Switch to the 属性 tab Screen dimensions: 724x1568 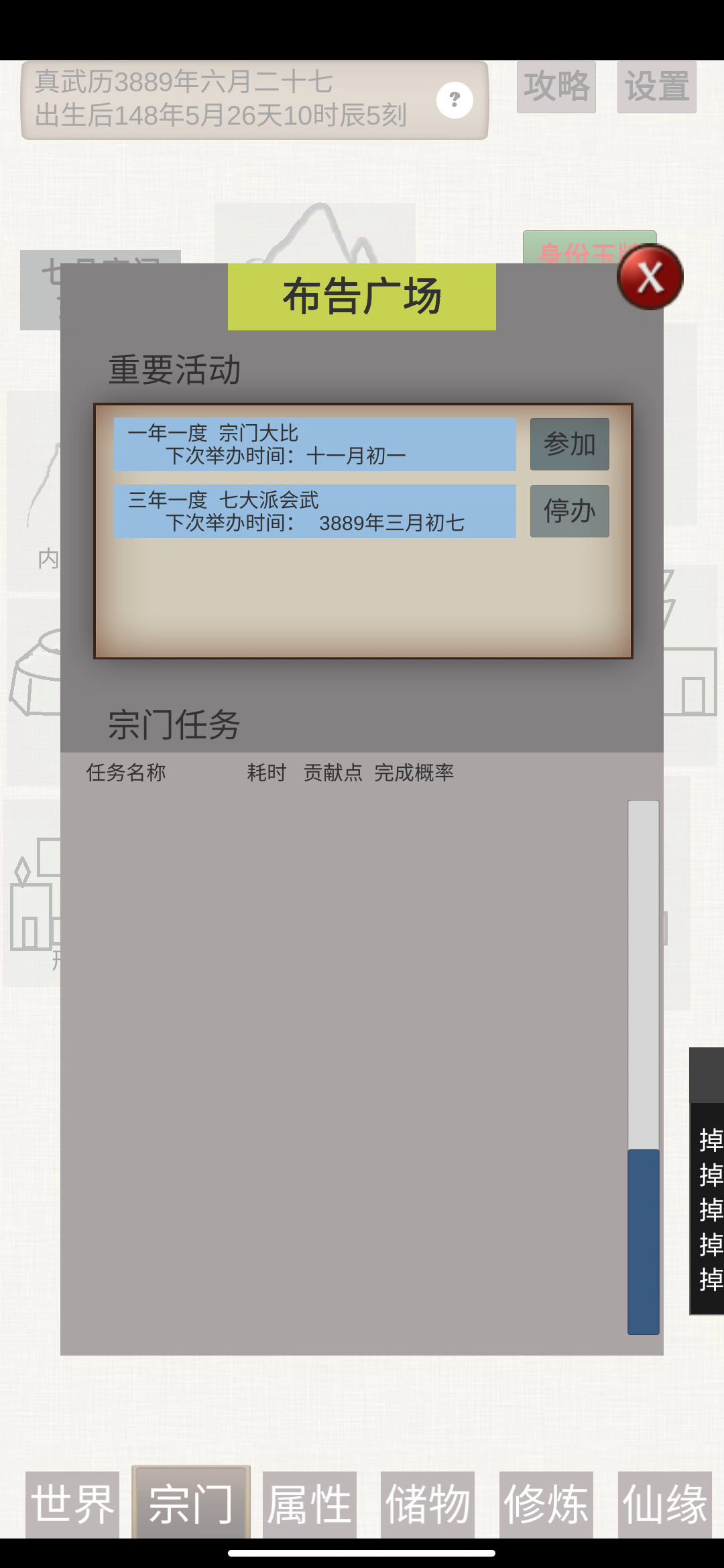309,1504
